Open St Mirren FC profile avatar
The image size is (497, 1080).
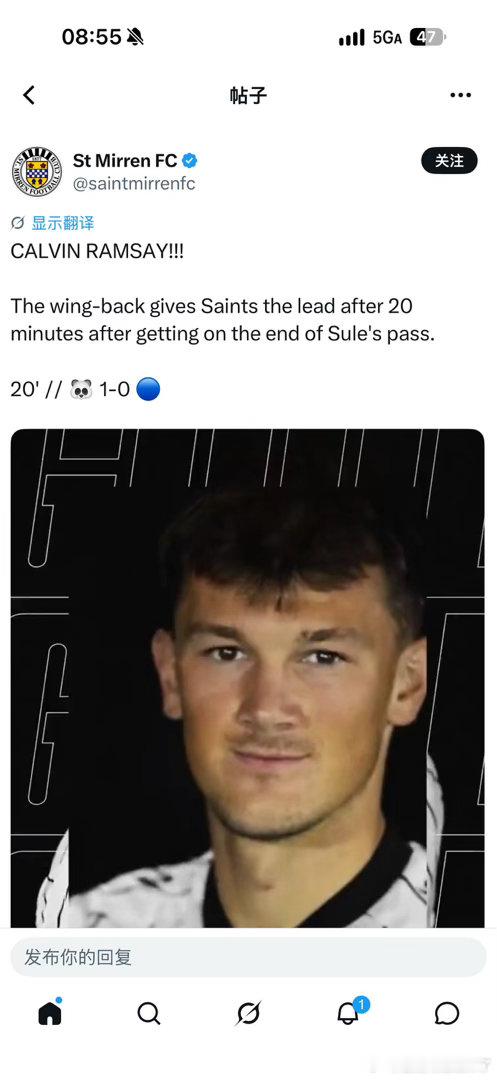36,172
